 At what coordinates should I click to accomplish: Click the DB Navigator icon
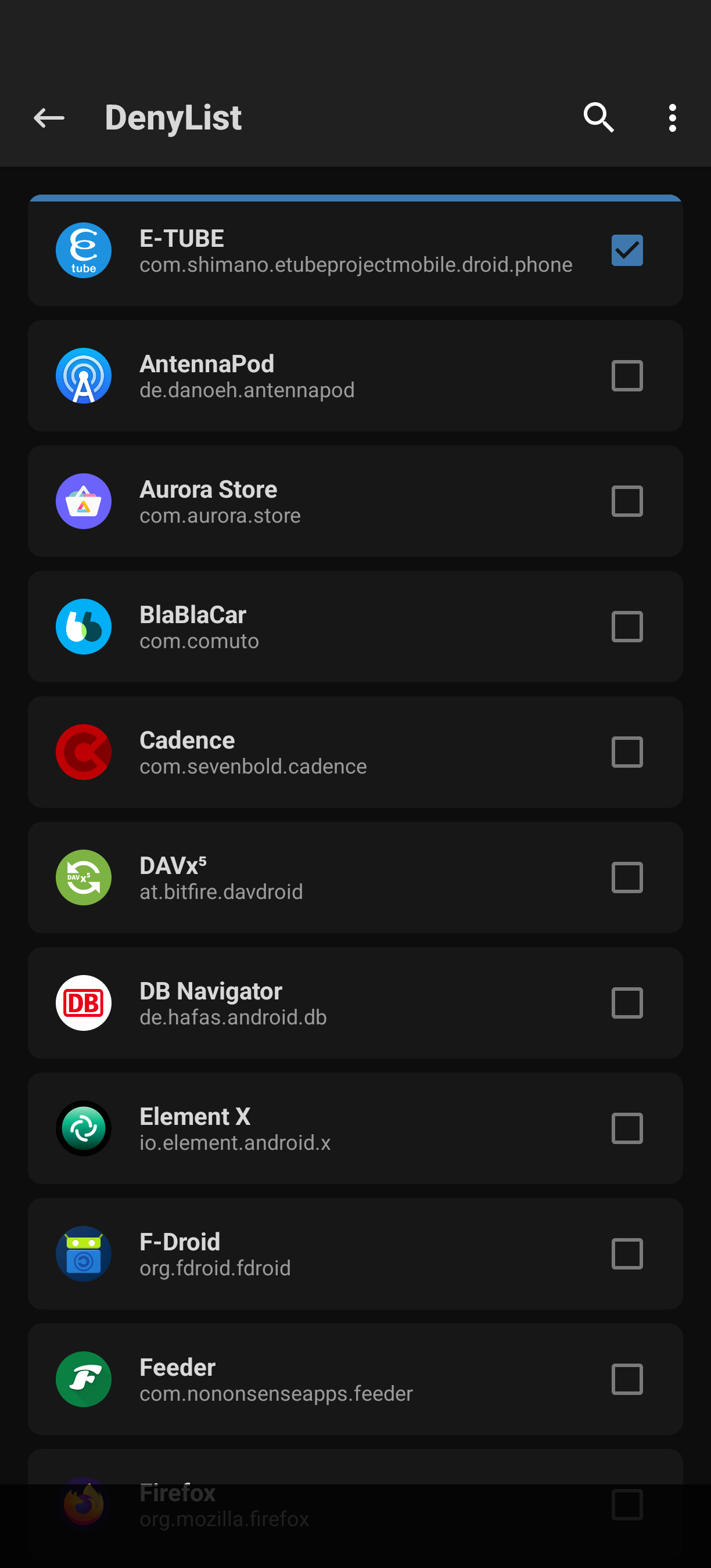coord(83,1002)
